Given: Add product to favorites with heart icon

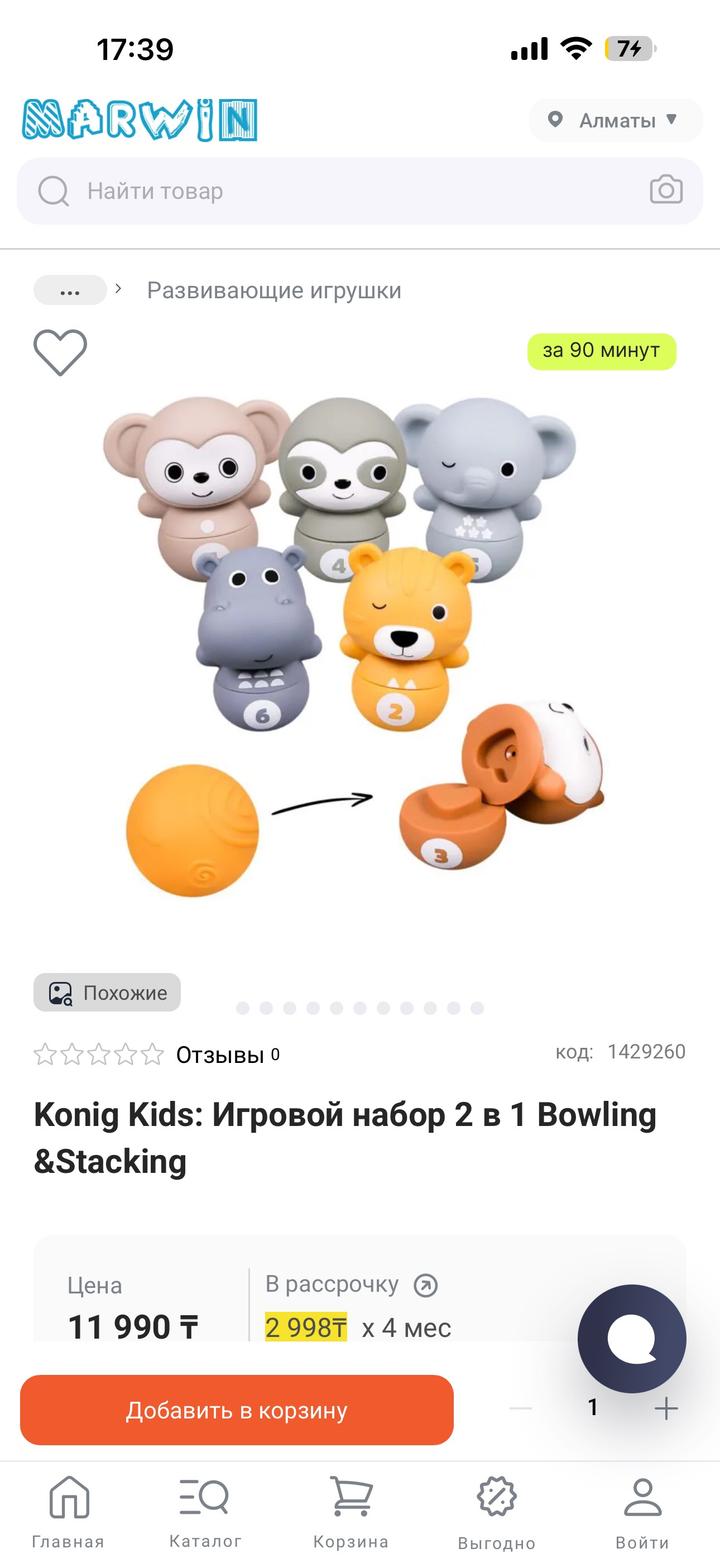Looking at the screenshot, I should pyautogui.click(x=60, y=352).
